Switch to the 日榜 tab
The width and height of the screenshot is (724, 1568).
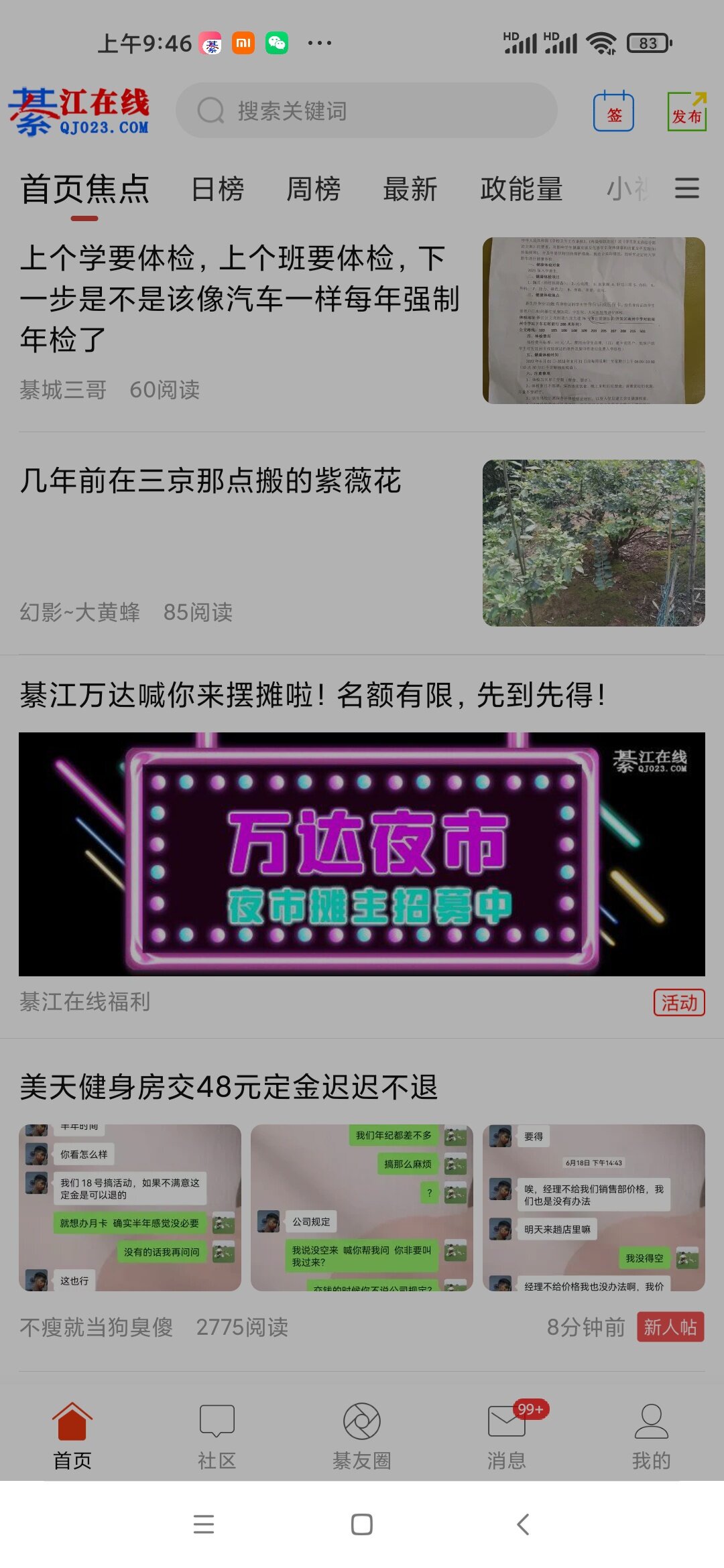click(x=217, y=189)
